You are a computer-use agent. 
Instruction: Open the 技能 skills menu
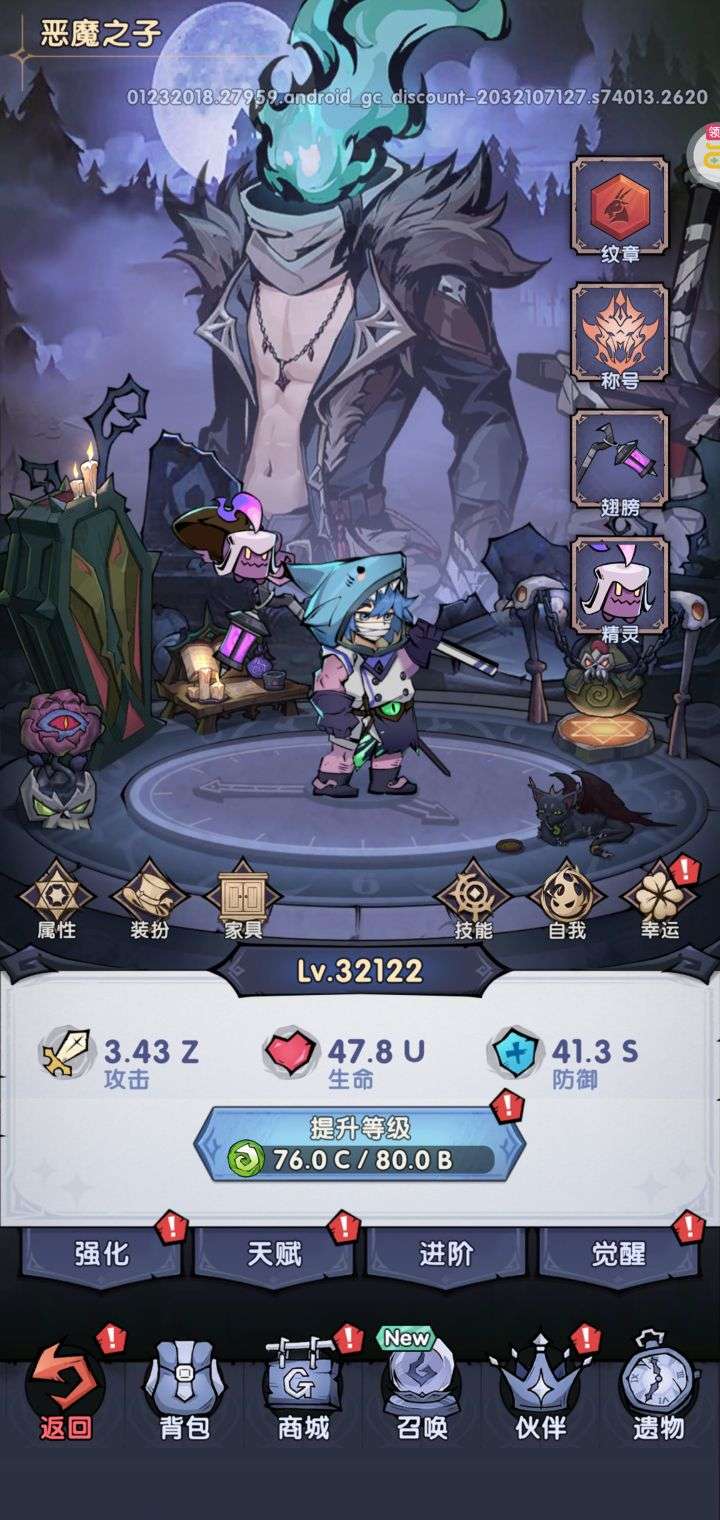tap(473, 899)
